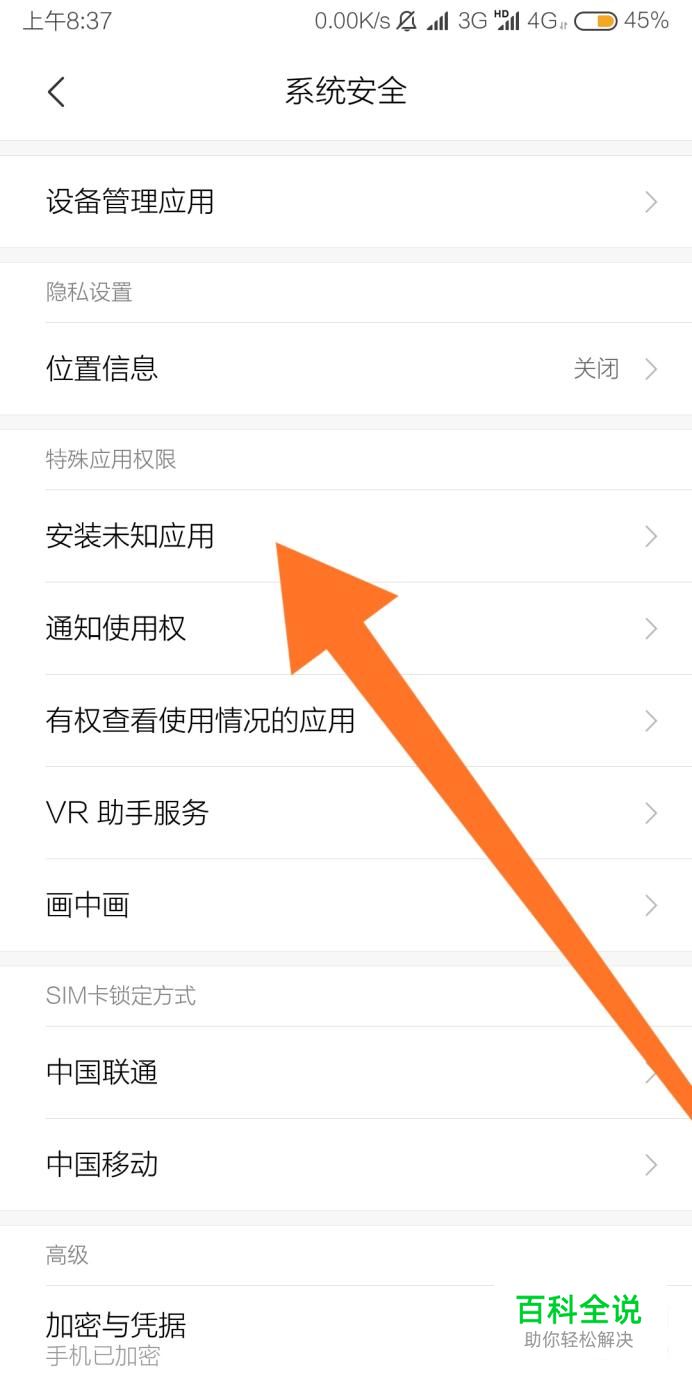
Task: Open 中国移动 SIM lock settings
Action: (x=102, y=1165)
